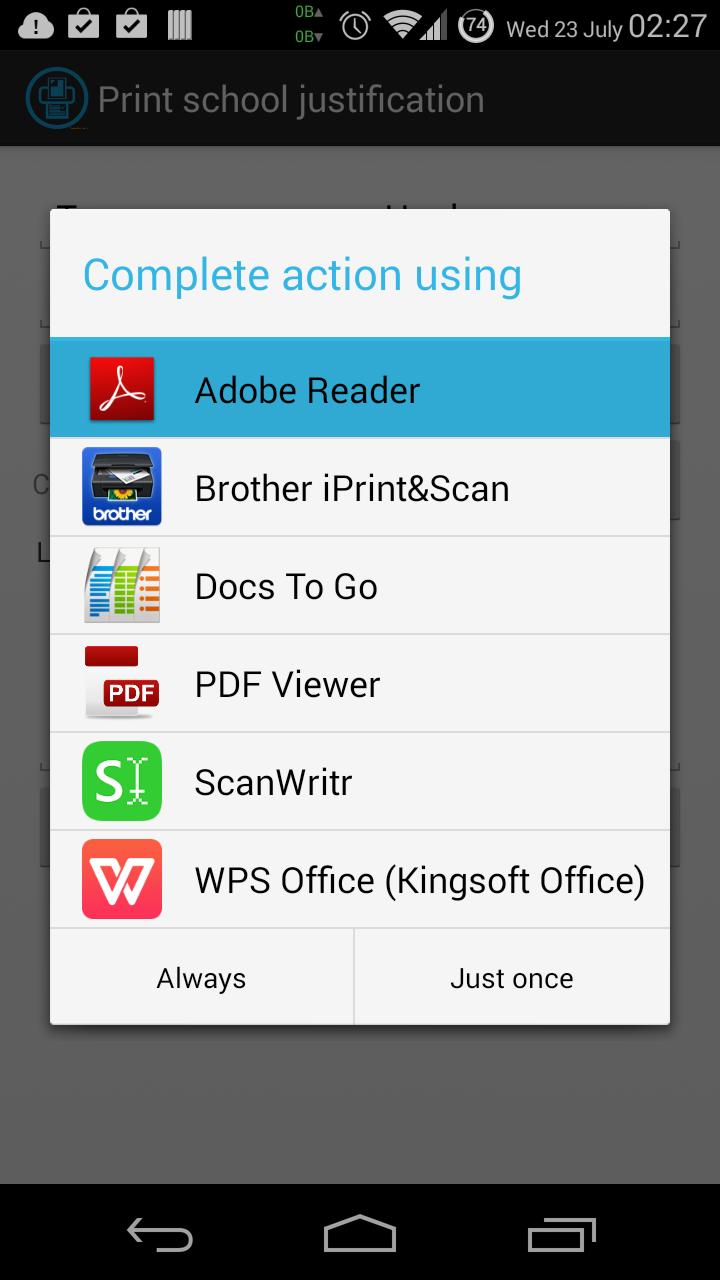The height and width of the screenshot is (1280, 720).
Task: Choose Brother iPrint&Scan from the list
Action: pos(360,487)
